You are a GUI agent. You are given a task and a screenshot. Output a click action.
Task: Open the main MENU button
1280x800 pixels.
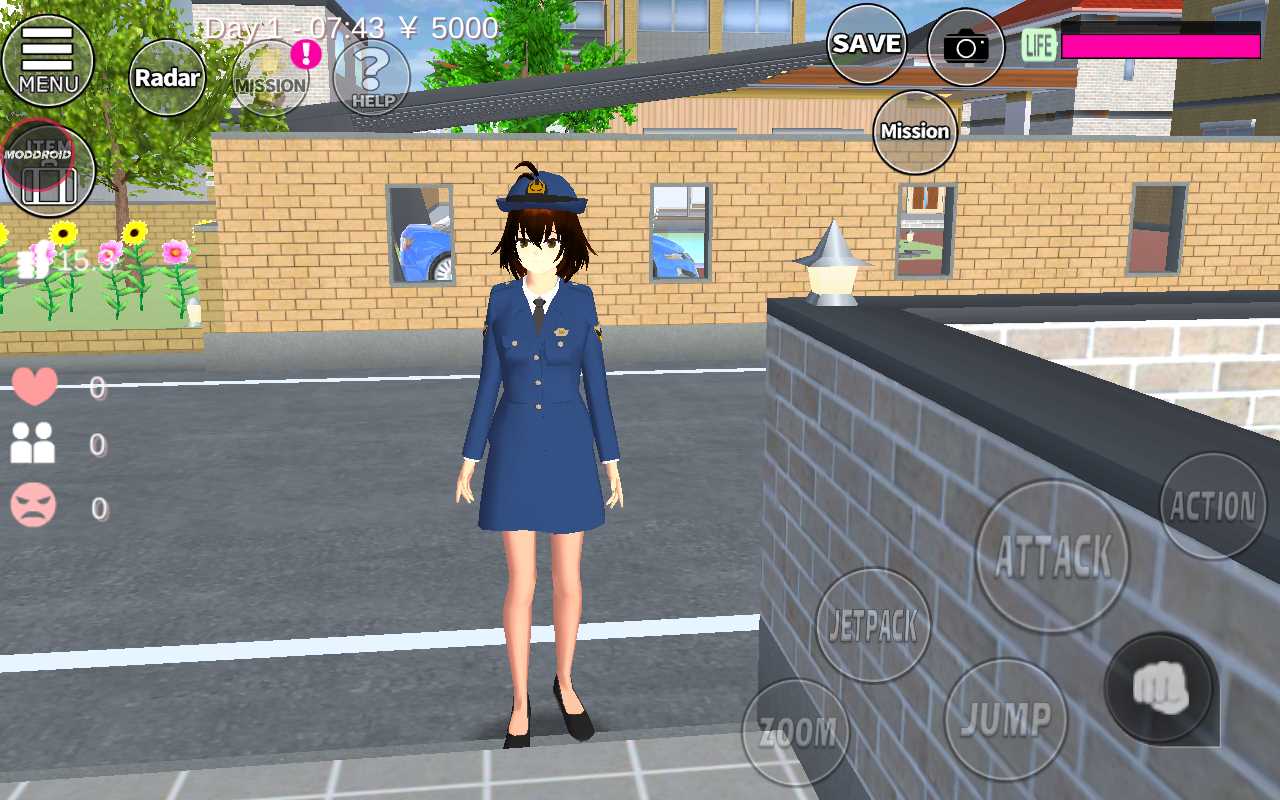click(x=47, y=60)
